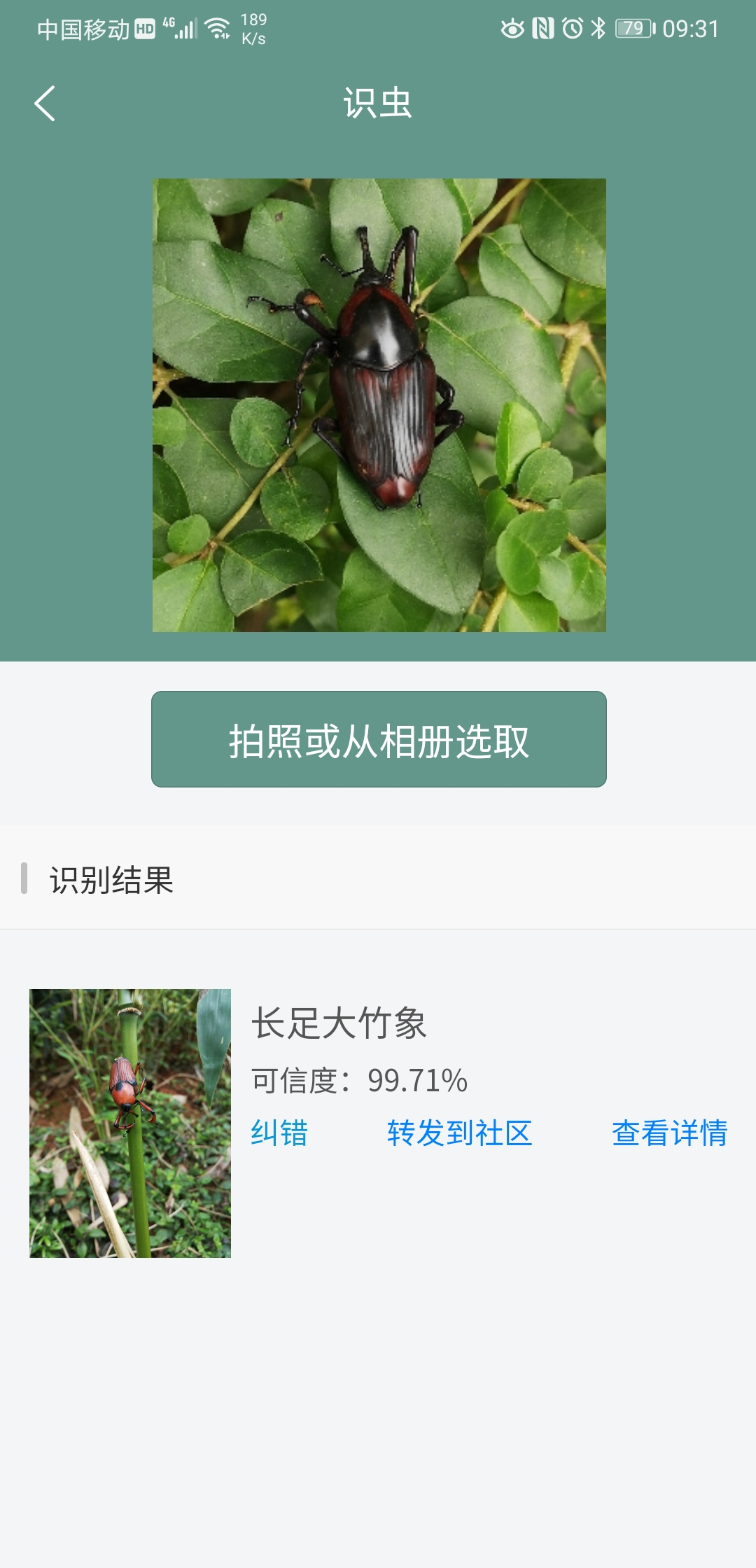Tap 纠错 to report a wrong result
The width and height of the screenshot is (756, 1568).
279,1133
